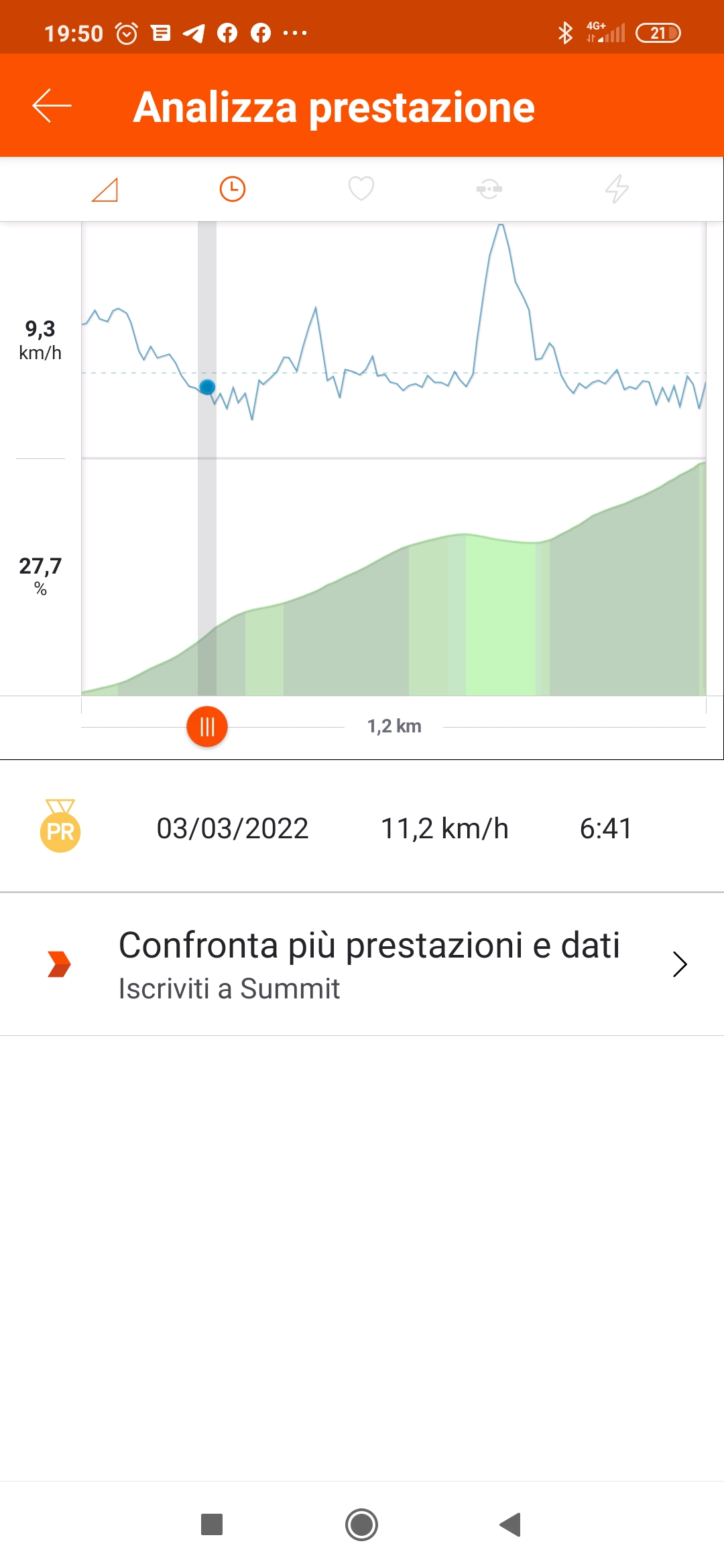Switch to the elevation gradient tab
Viewport: 724px width, 1568px height.
[105, 190]
